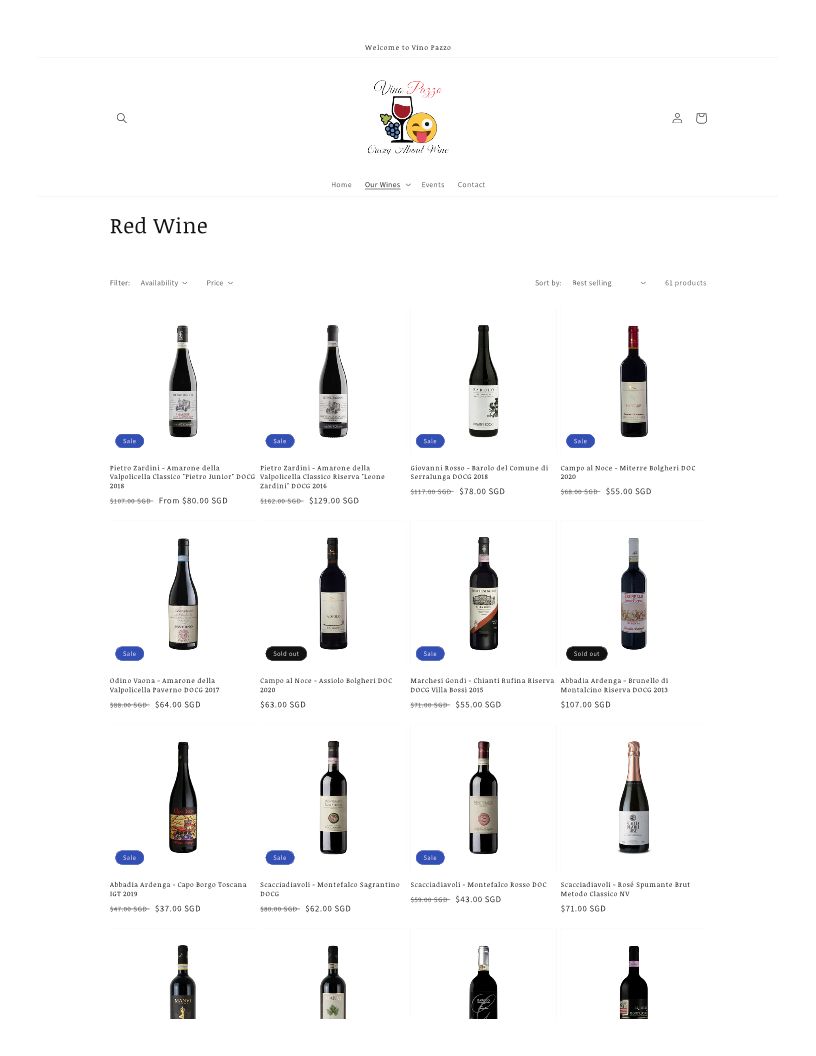Open the shopping cart
Screen dimensions: 816x1056
[x=701, y=118]
